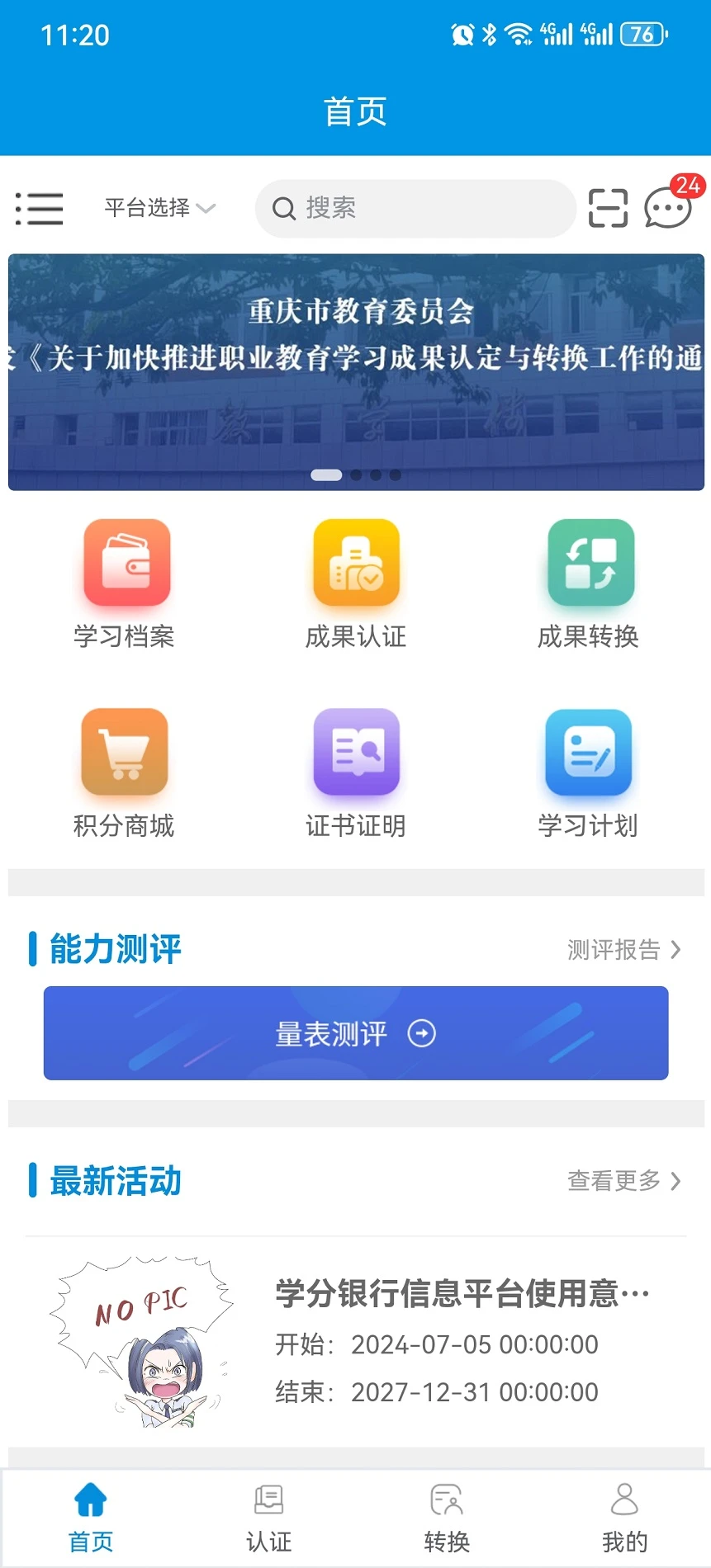Select the 首页 tab
Screen dimensions: 711x1568
pos(90,1518)
